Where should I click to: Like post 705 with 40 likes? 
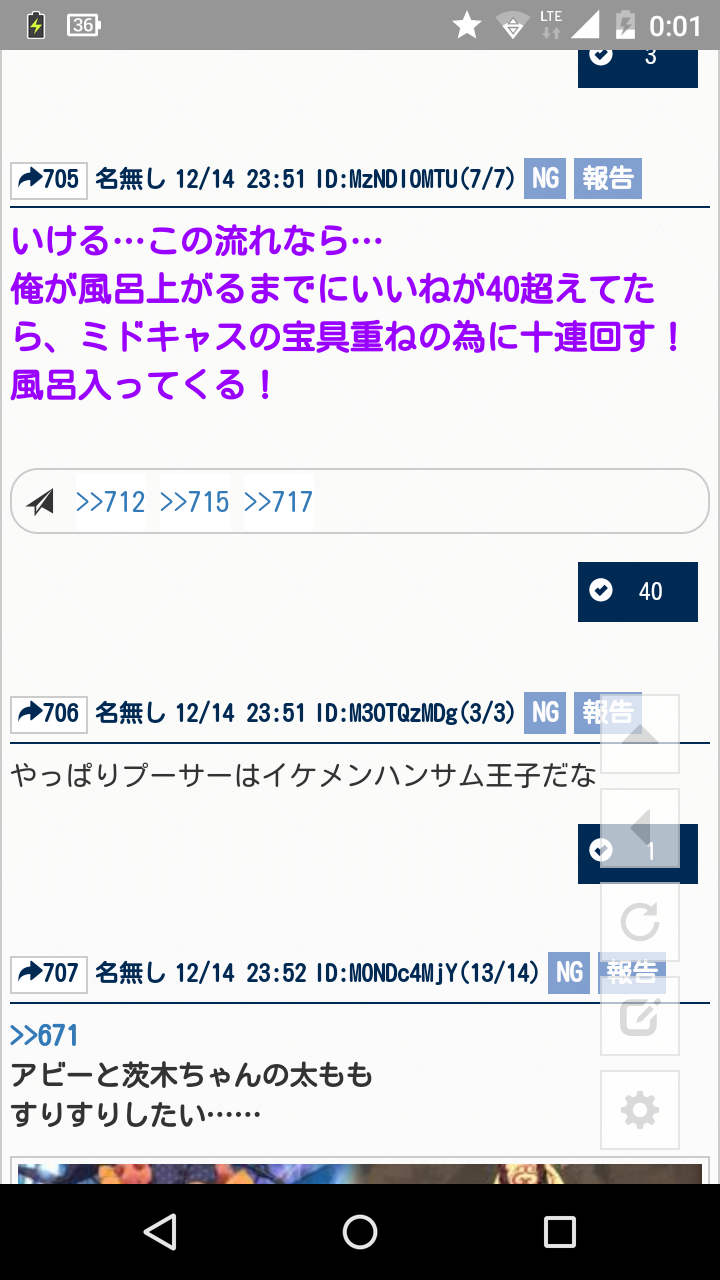637,591
